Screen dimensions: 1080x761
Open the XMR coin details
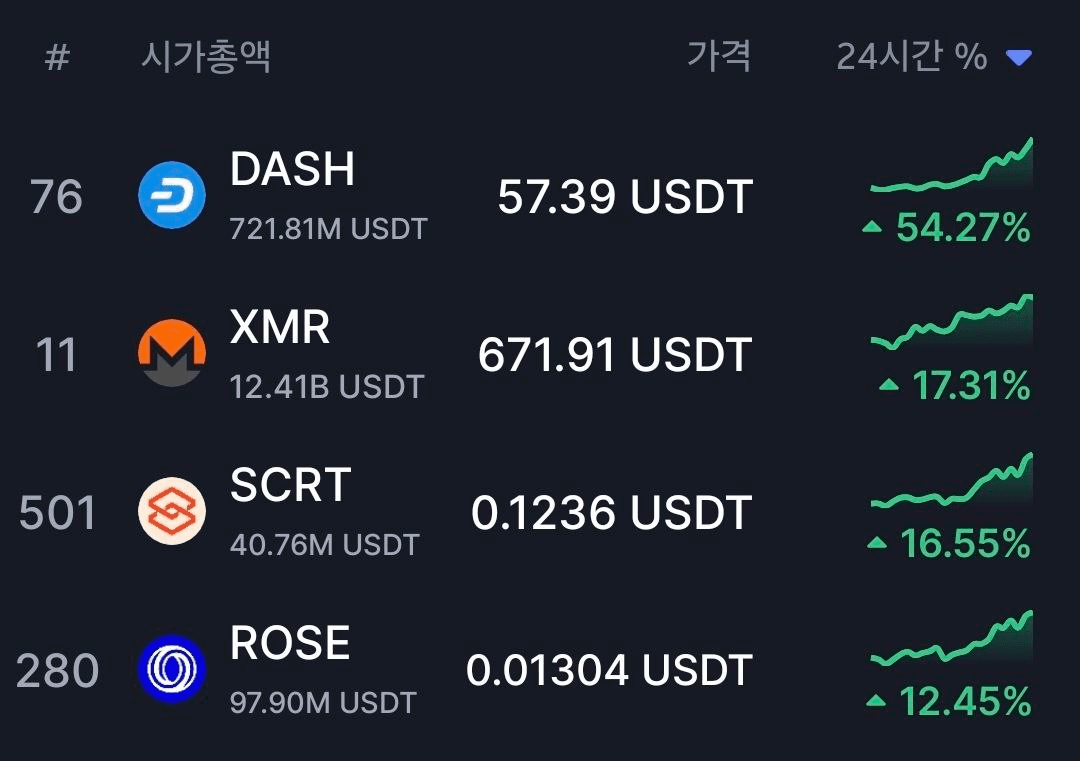point(280,328)
